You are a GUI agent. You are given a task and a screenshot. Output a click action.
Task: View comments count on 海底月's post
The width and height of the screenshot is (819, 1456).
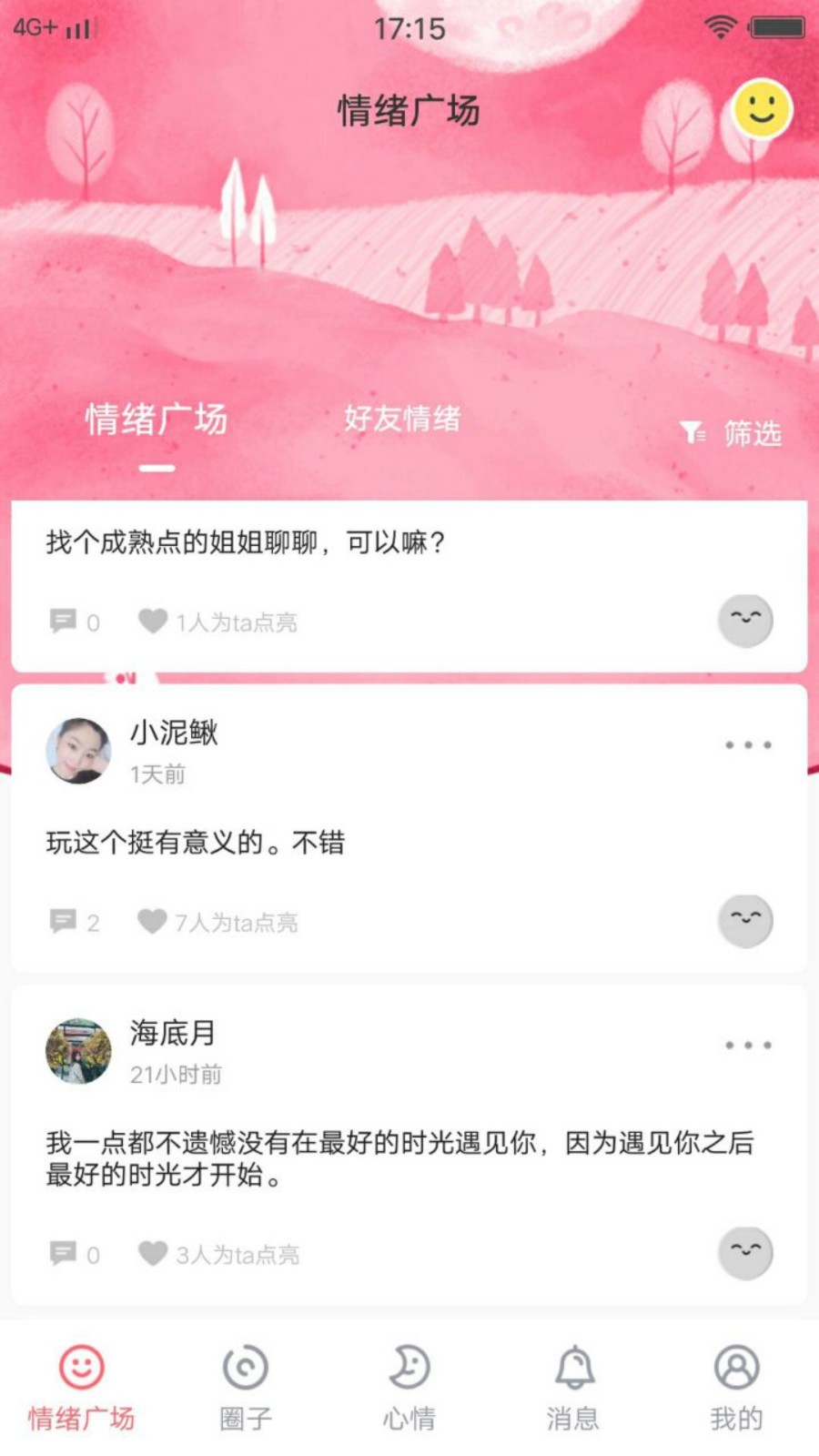point(62,1254)
